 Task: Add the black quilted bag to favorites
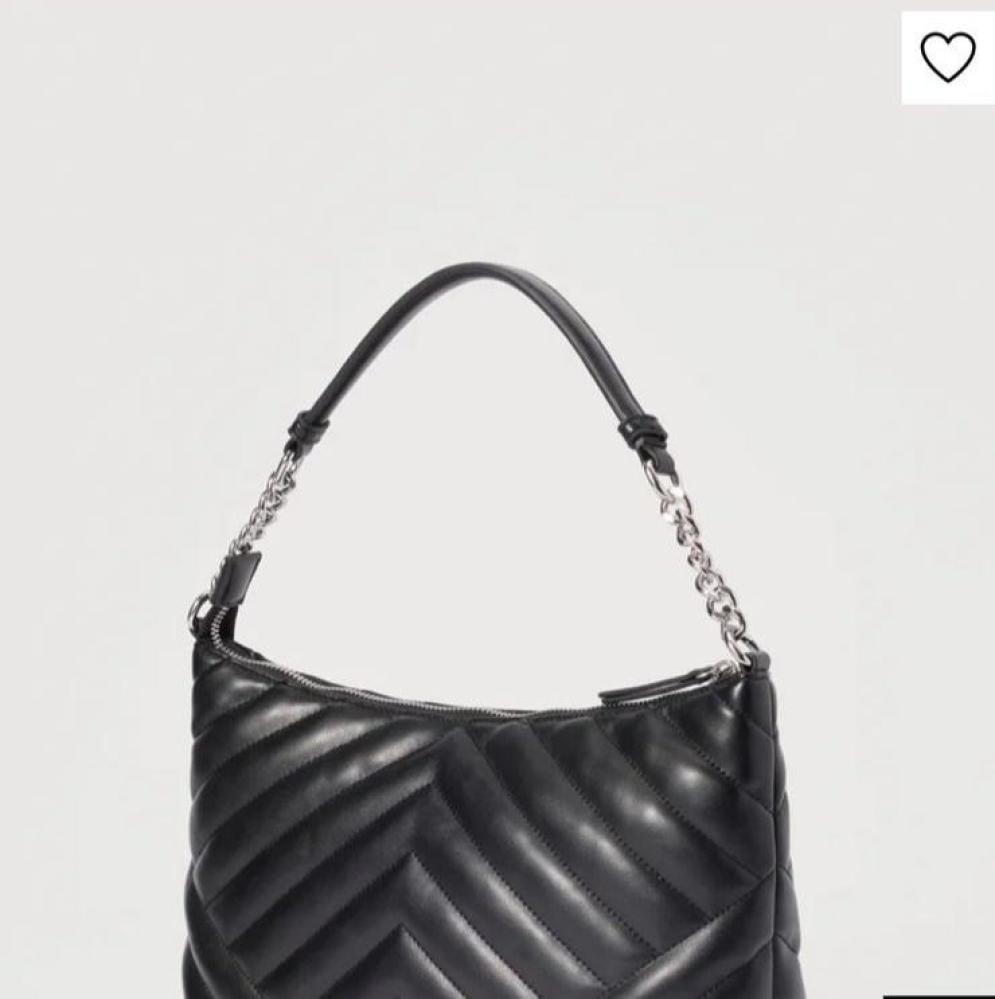946,58
